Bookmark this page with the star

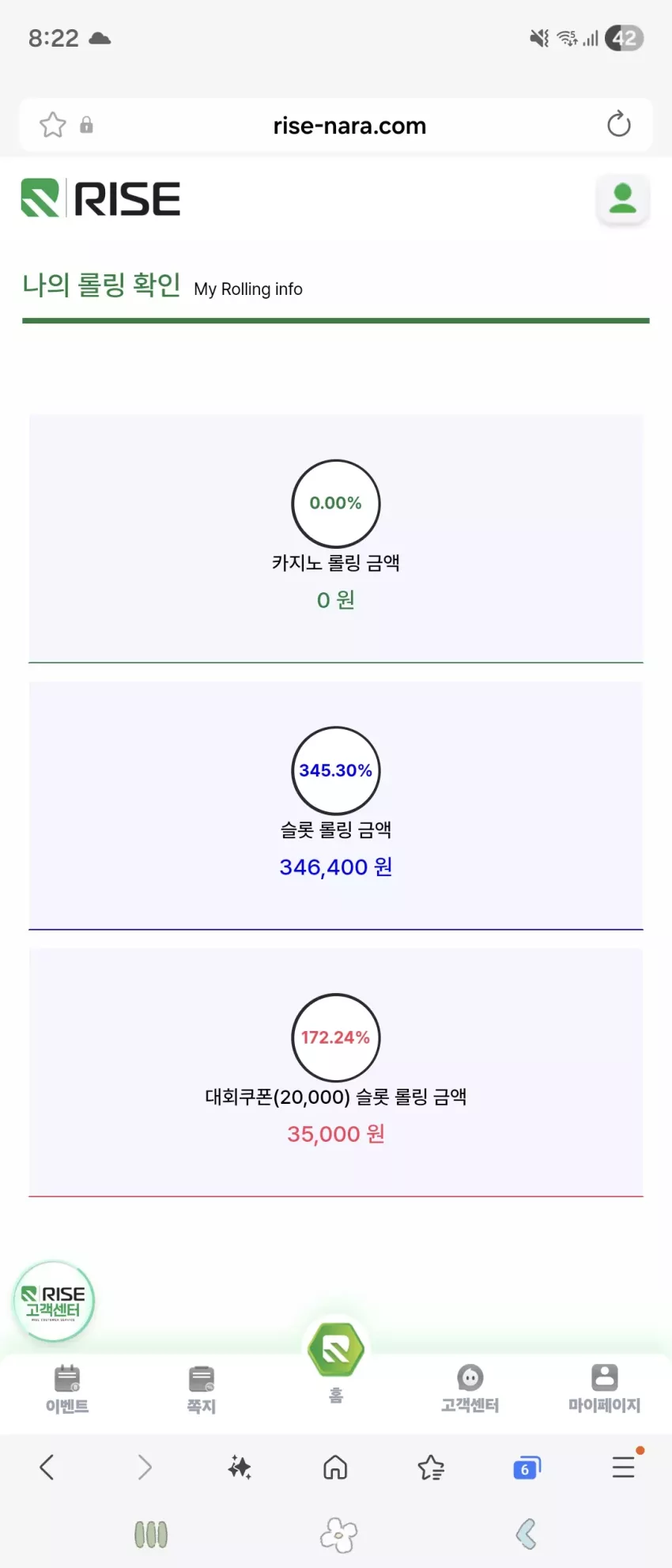(x=53, y=125)
